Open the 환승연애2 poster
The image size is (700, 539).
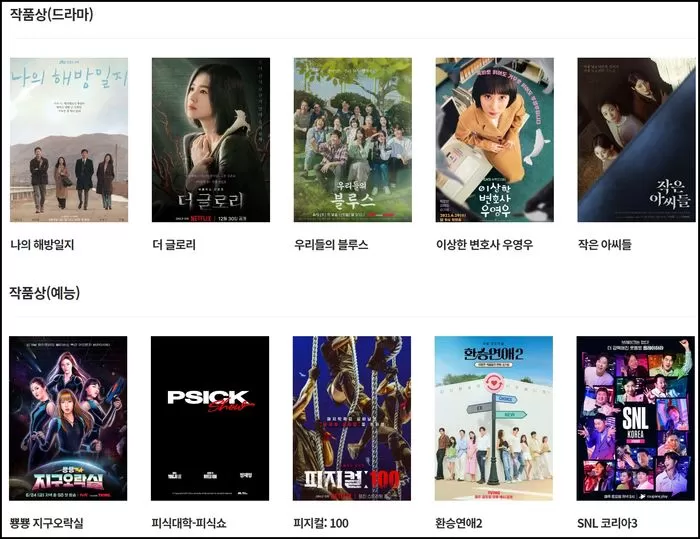coord(494,418)
